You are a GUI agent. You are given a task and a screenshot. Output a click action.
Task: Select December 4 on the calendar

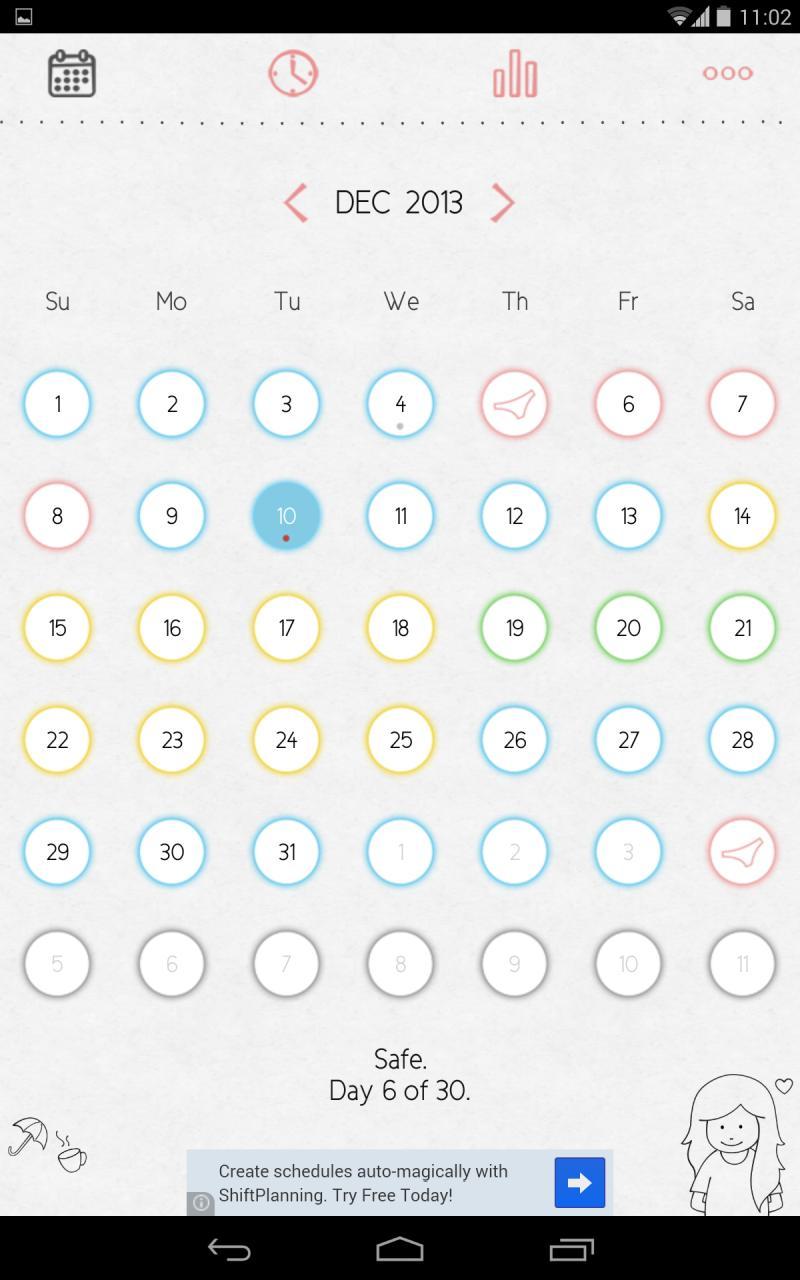click(x=400, y=404)
